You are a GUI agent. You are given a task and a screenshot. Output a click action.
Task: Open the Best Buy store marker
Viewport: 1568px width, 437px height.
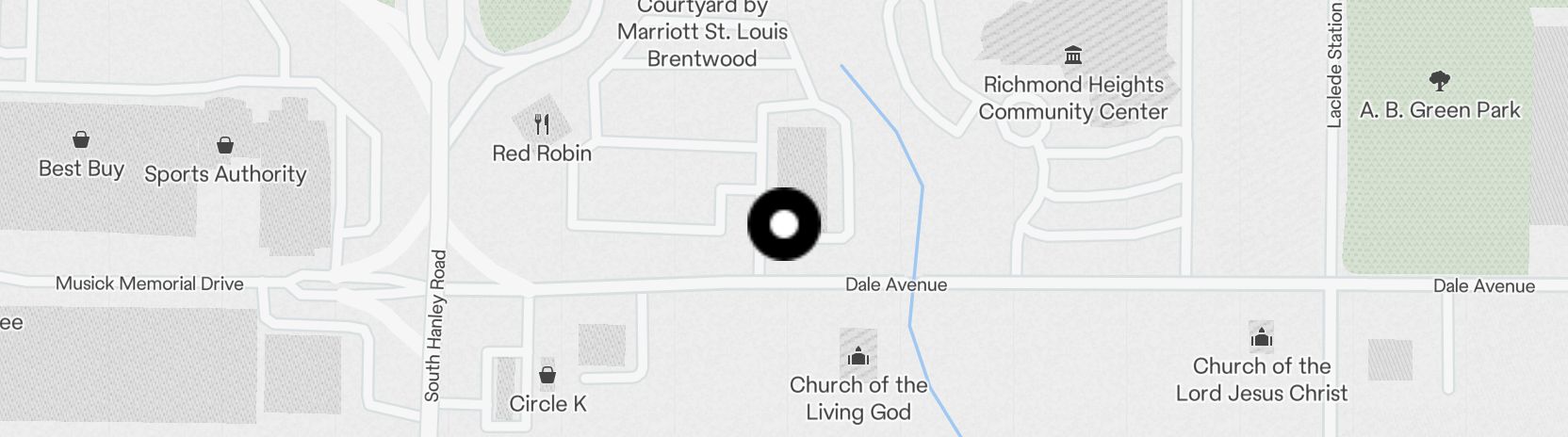click(81, 140)
